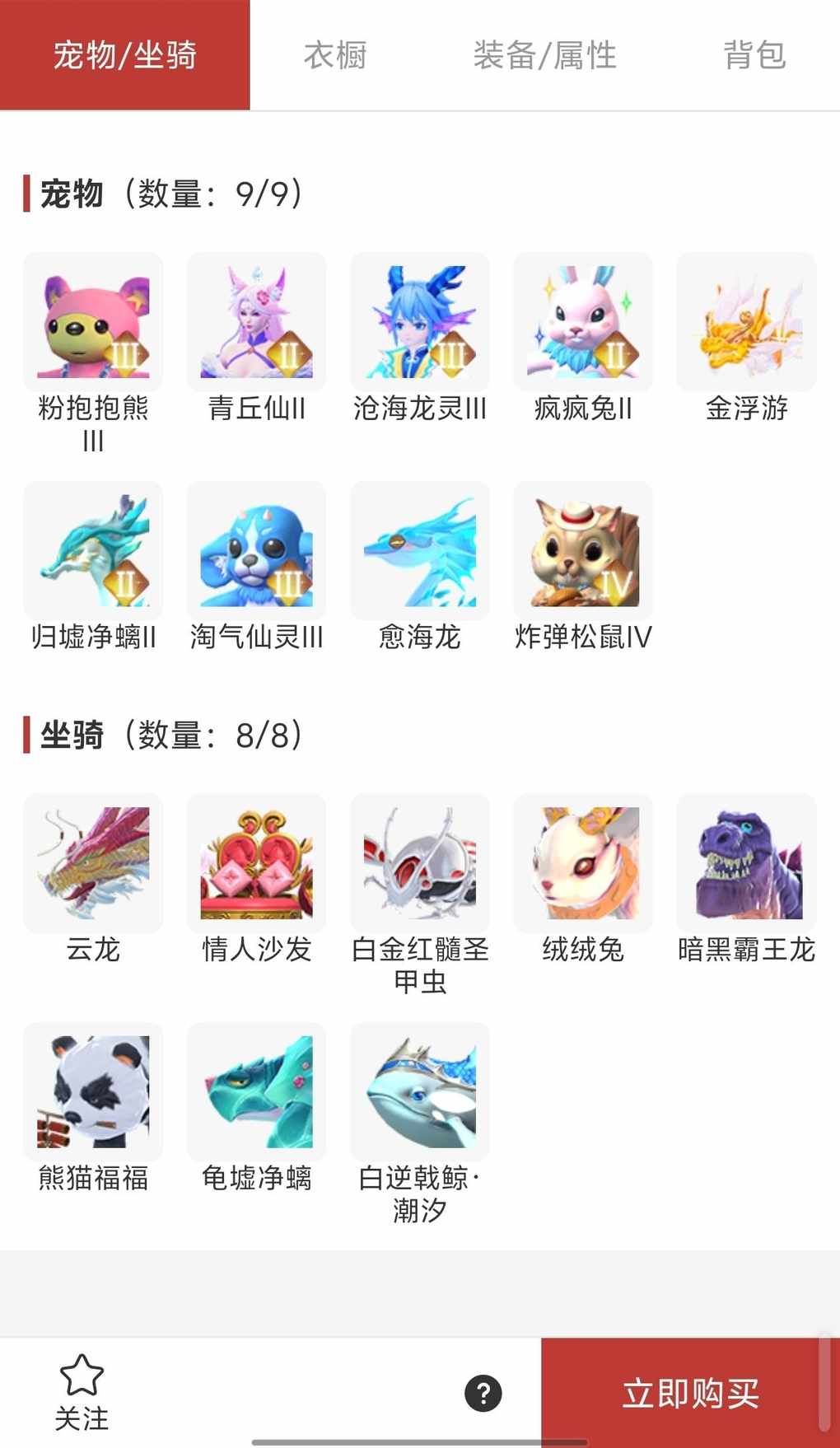View the 疯疯兔II pet details
The height and width of the screenshot is (1448, 840).
(583, 322)
